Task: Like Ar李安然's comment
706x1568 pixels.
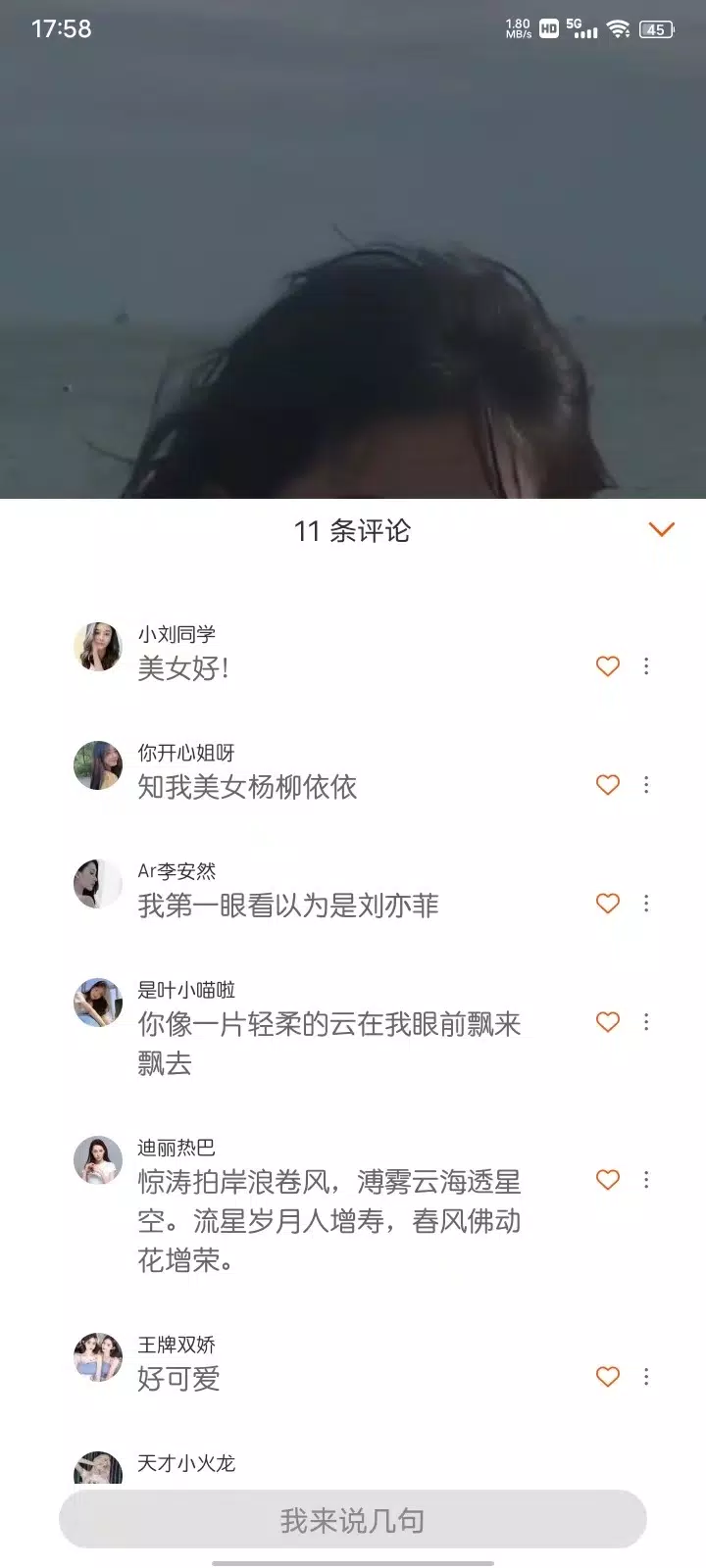Action: click(x=608, y=904)
